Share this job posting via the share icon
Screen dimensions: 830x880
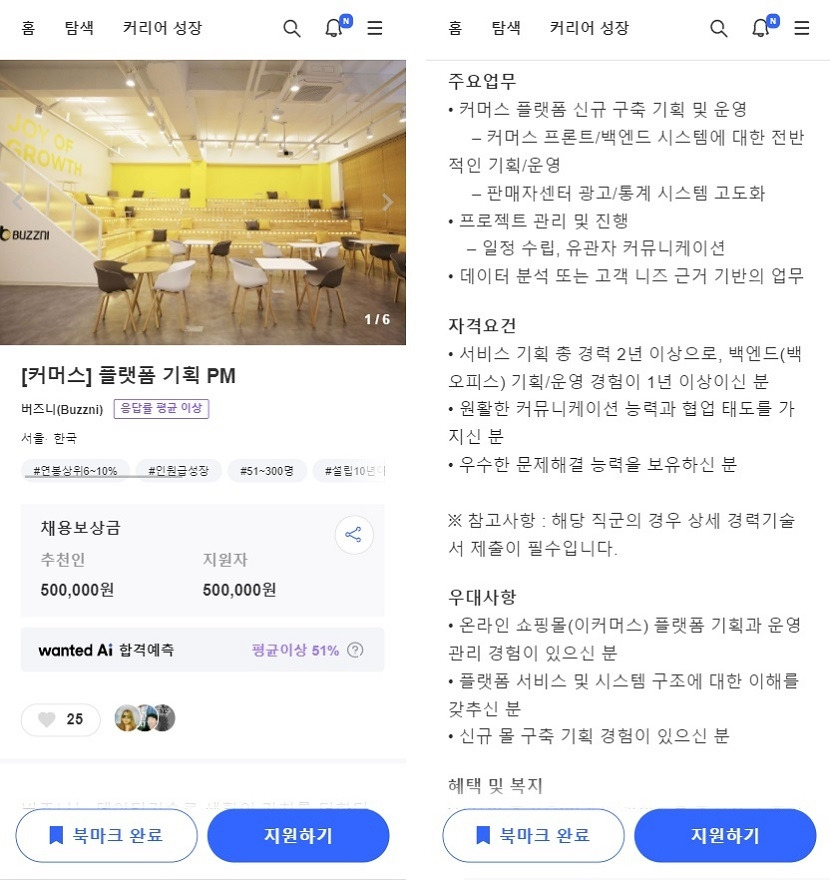354,534
